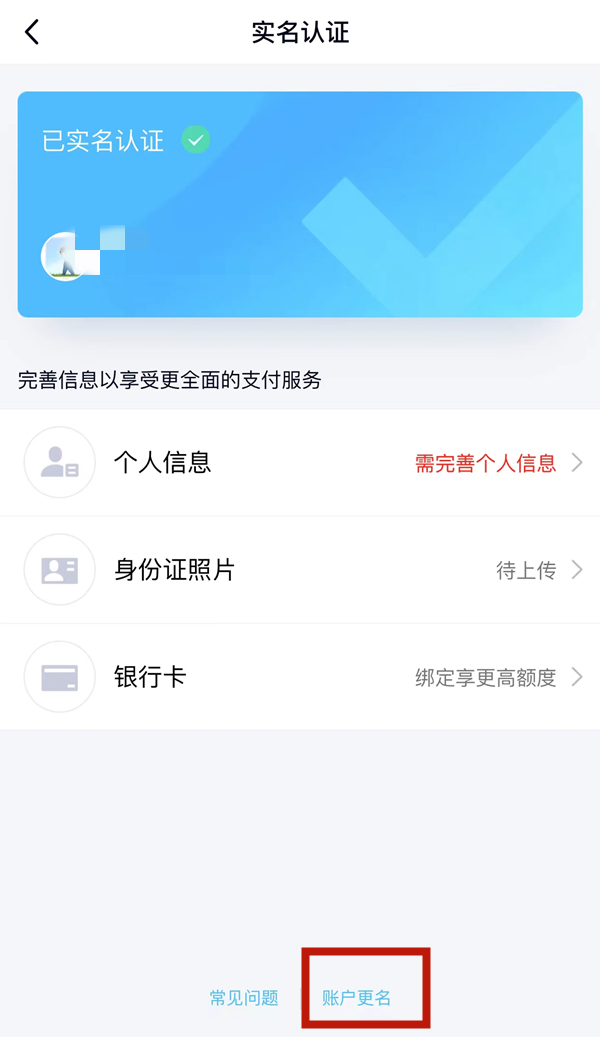600x1037 pixels.
Task: Go back from the 实名认证 page
Action: click(32, 32)
